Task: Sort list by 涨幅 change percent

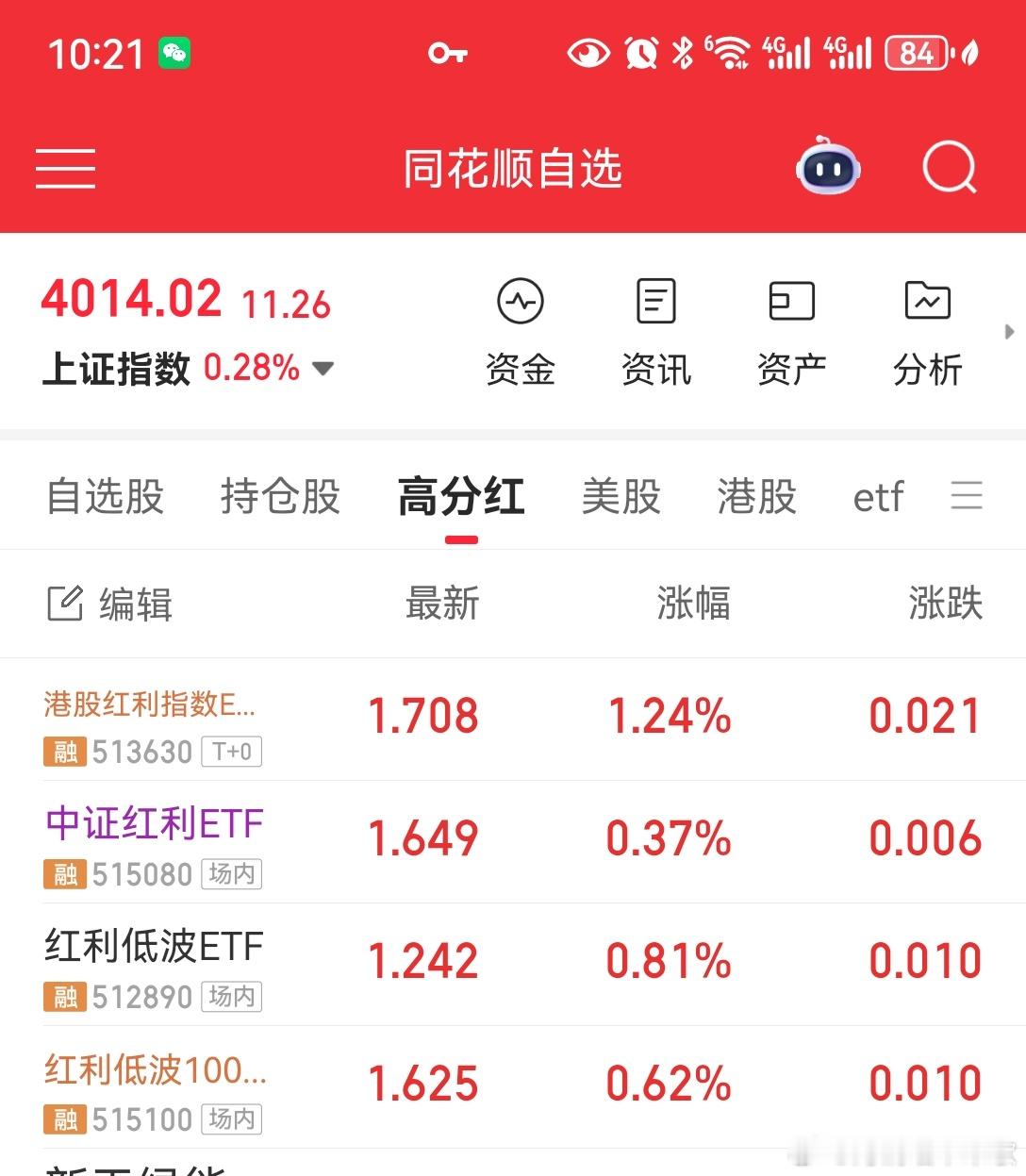Action: pos(695,605)
